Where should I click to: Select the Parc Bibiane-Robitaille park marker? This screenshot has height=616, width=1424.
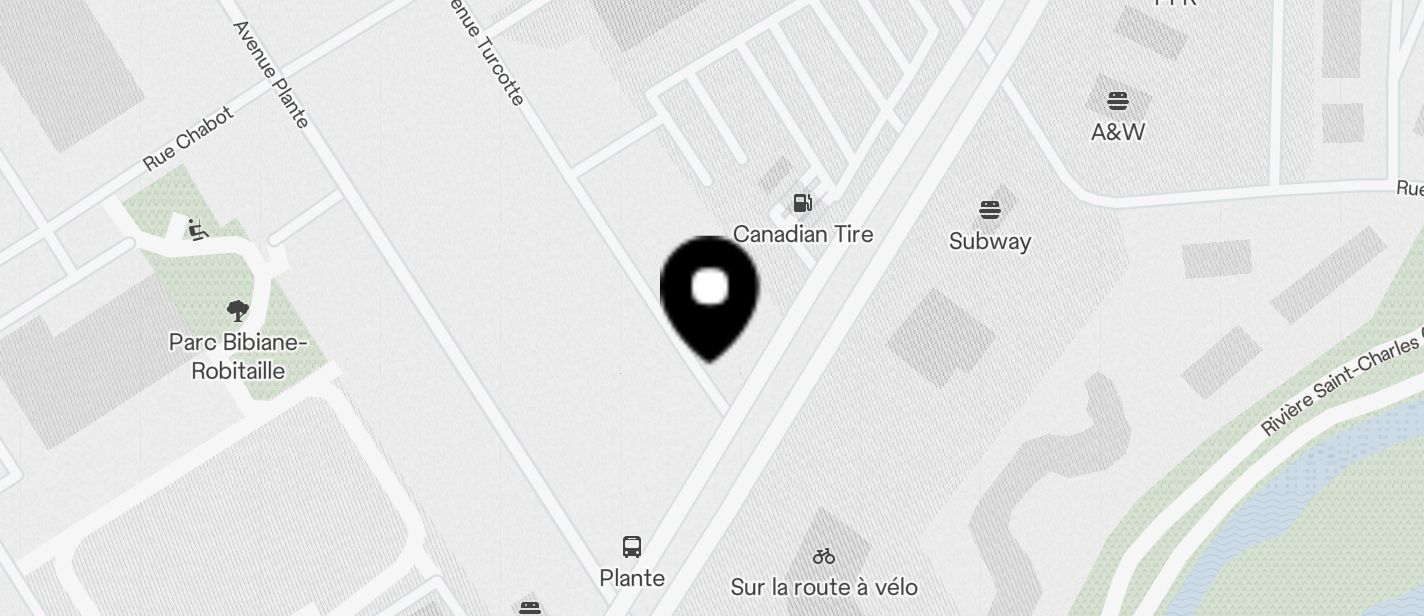(237, 311)
